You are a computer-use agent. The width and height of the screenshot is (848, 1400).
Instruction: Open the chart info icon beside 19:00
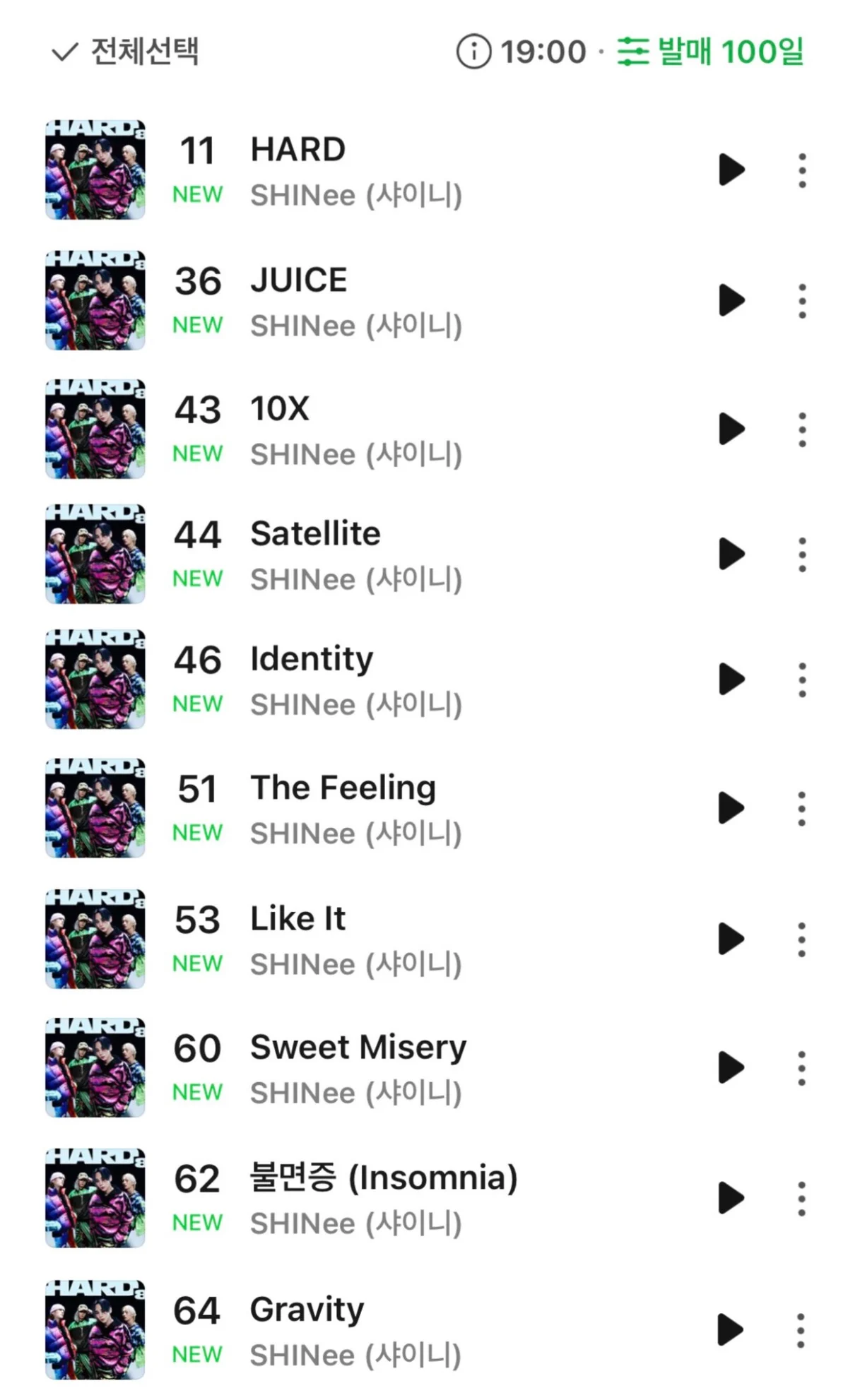pos(473,52)
